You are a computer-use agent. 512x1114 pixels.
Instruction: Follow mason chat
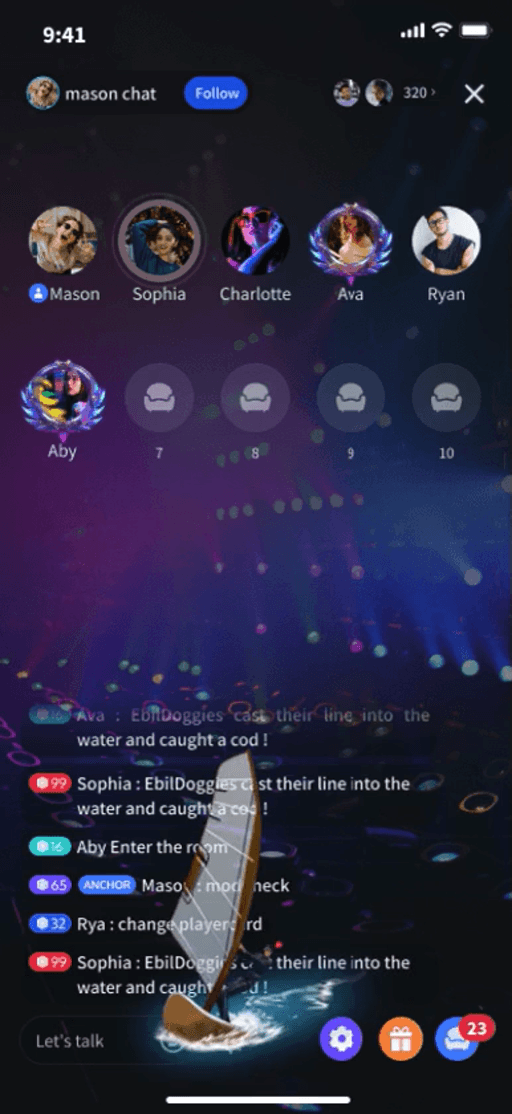(x=216, y=93)
